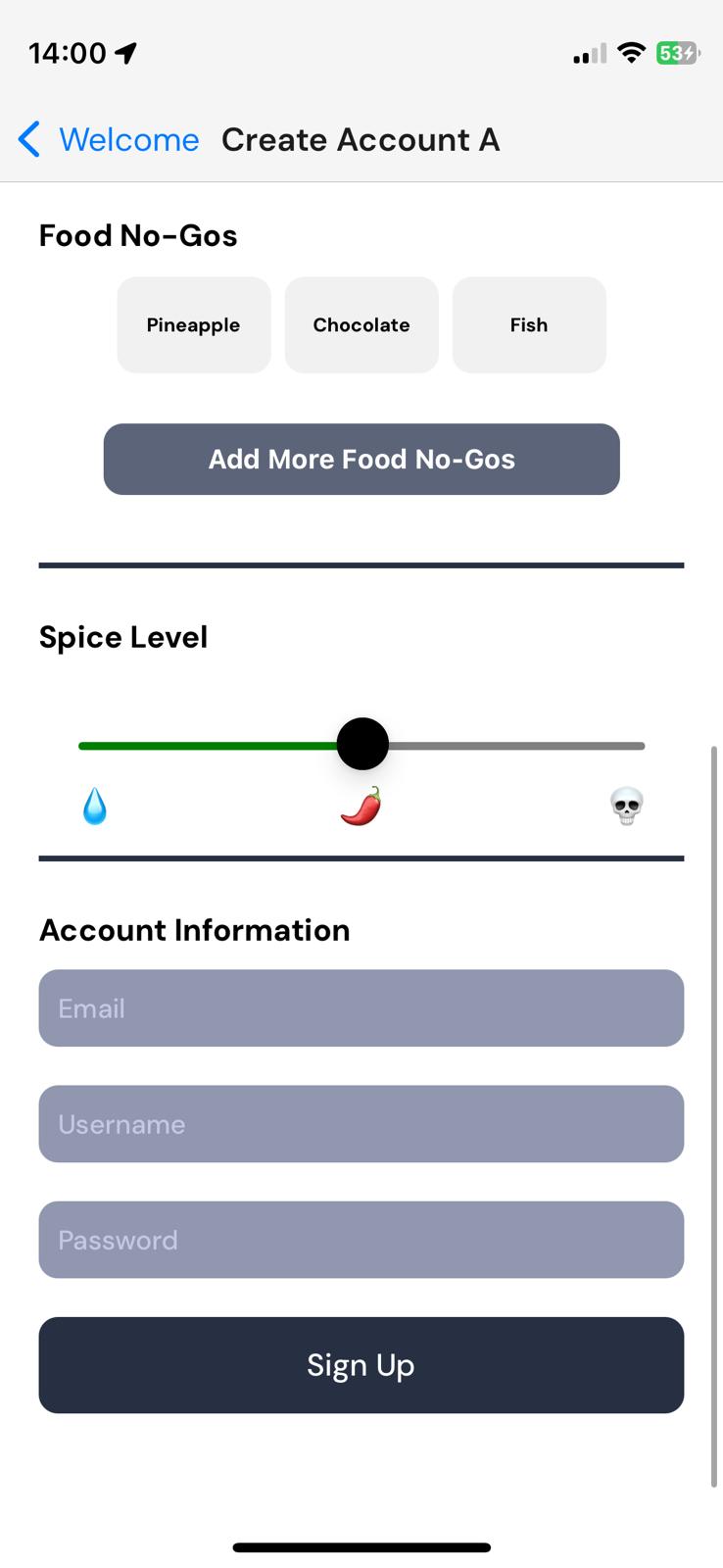Tap the Sign Up button
This screenshot has width=723, height=1568.
click(361, 1365)
